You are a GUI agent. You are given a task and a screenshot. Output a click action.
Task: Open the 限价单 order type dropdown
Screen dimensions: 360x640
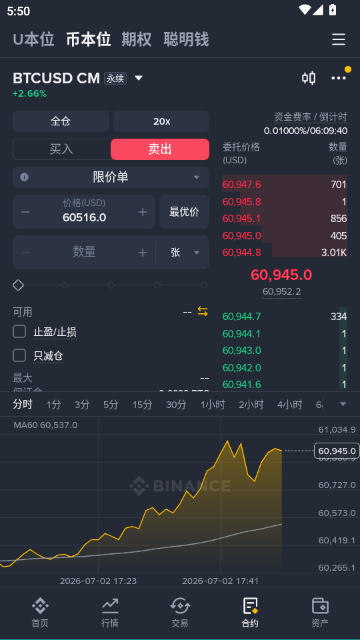[111, 177]
